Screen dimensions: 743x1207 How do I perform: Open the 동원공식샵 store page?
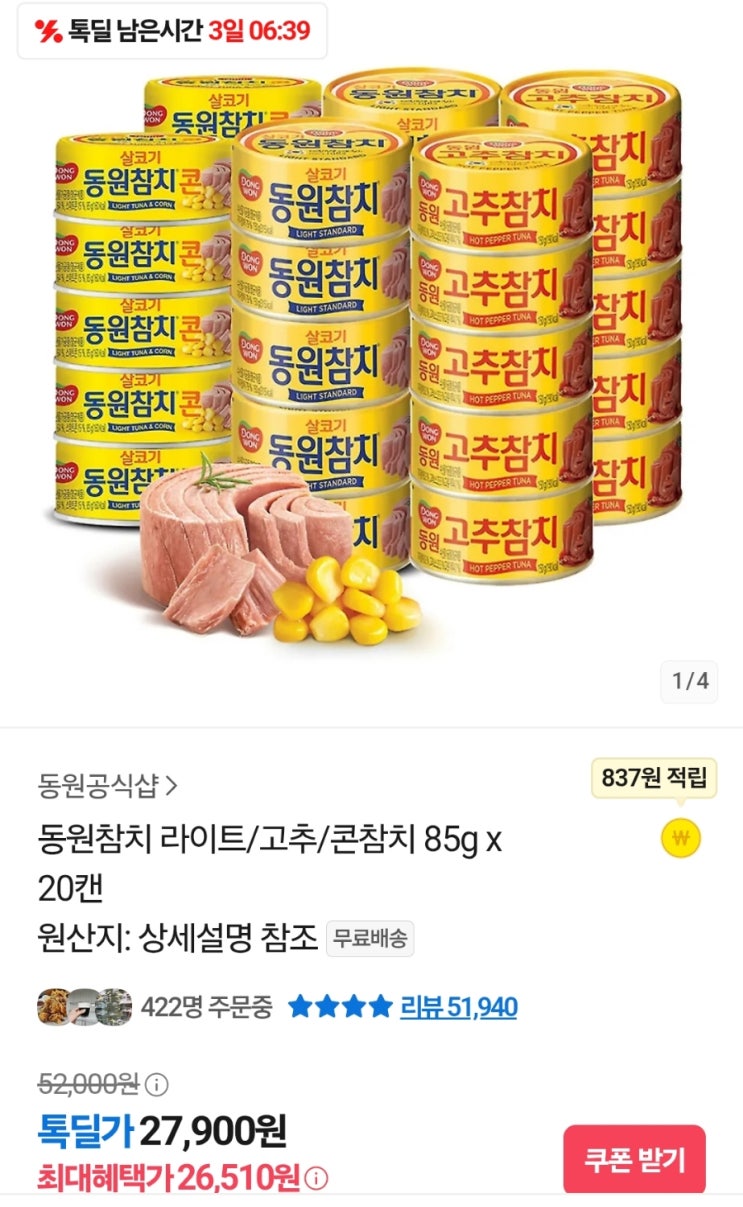coord(108,786)
